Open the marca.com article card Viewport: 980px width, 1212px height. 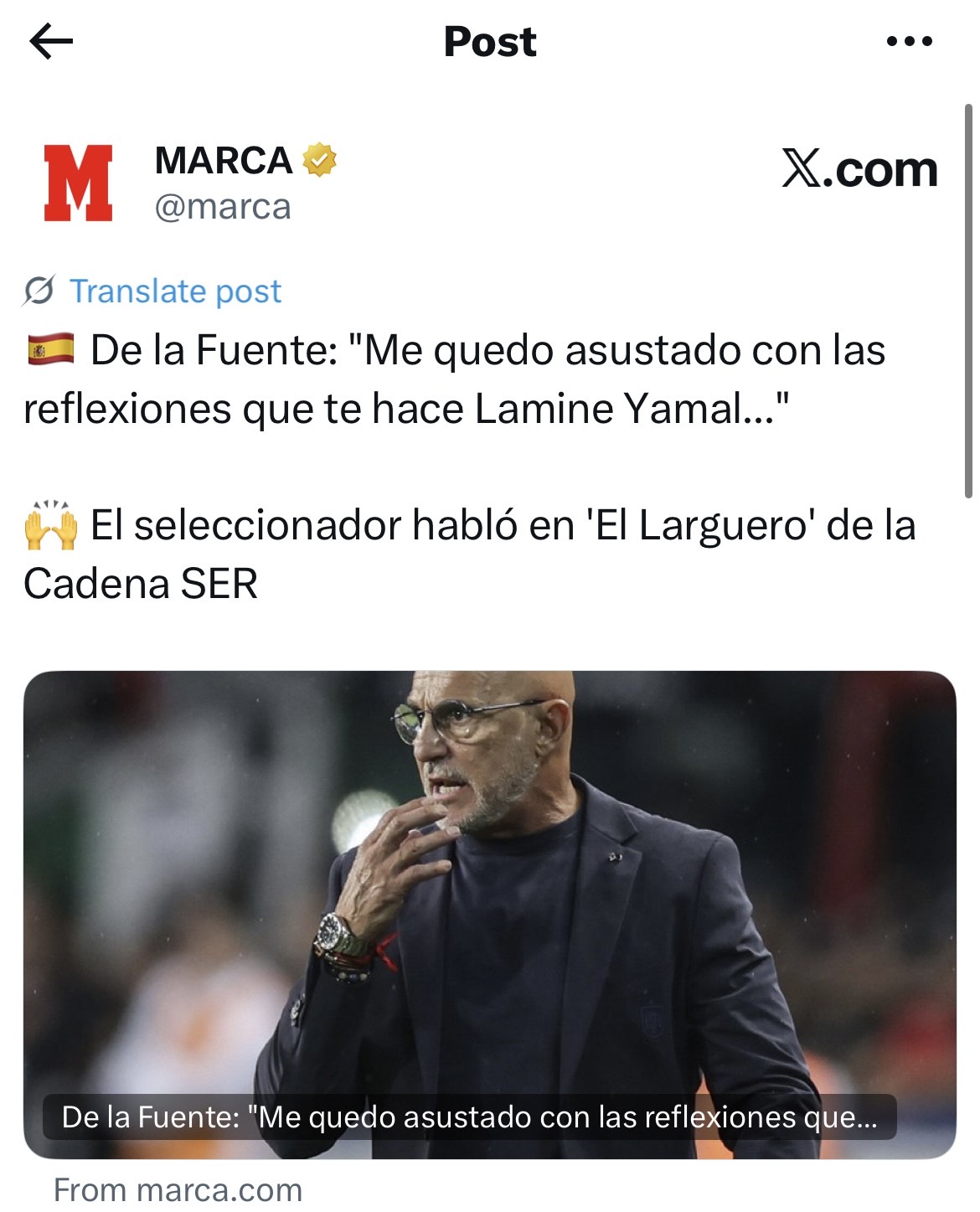489,914
